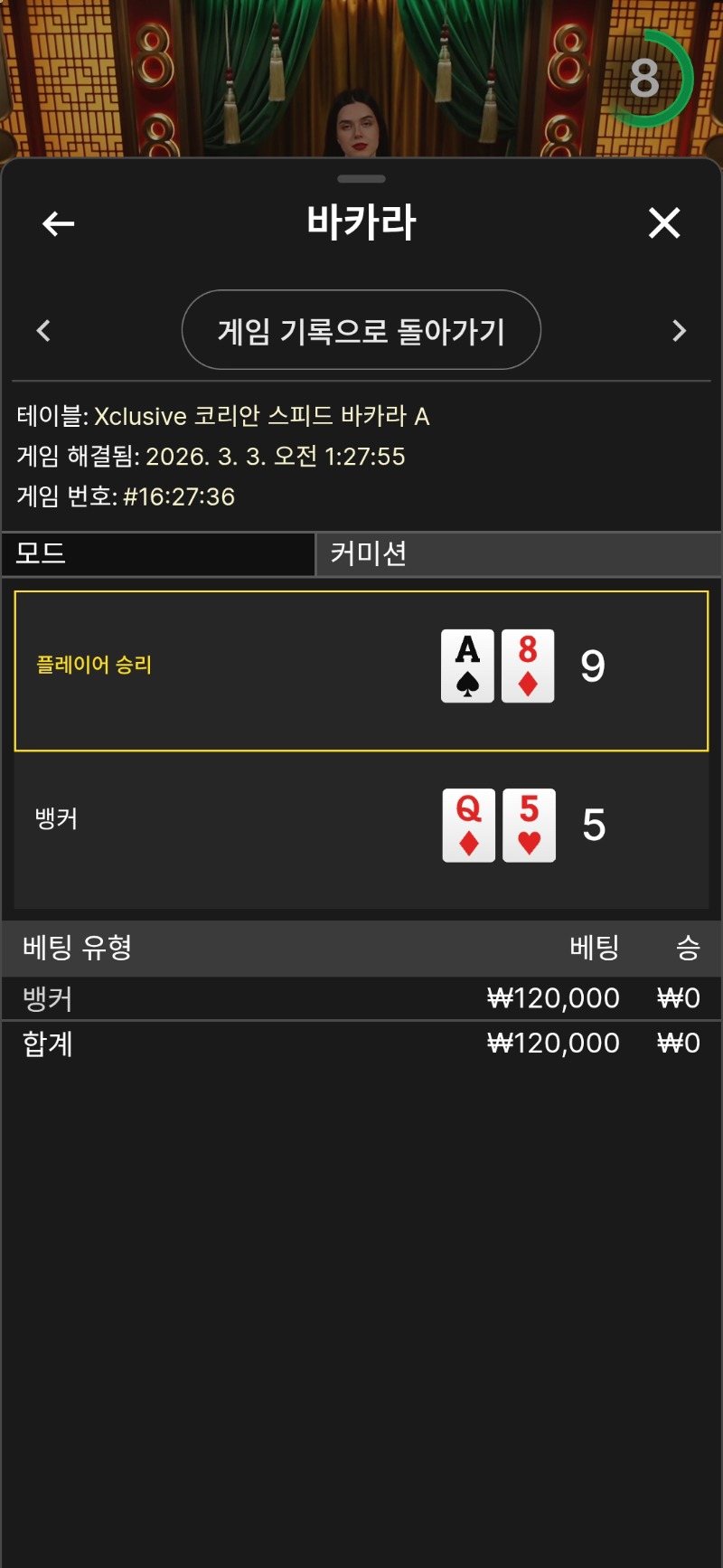Tap the 게임 기록으로 돌아가기 button
Viewport: 723px width, 1568px height.
pos(361,330)
